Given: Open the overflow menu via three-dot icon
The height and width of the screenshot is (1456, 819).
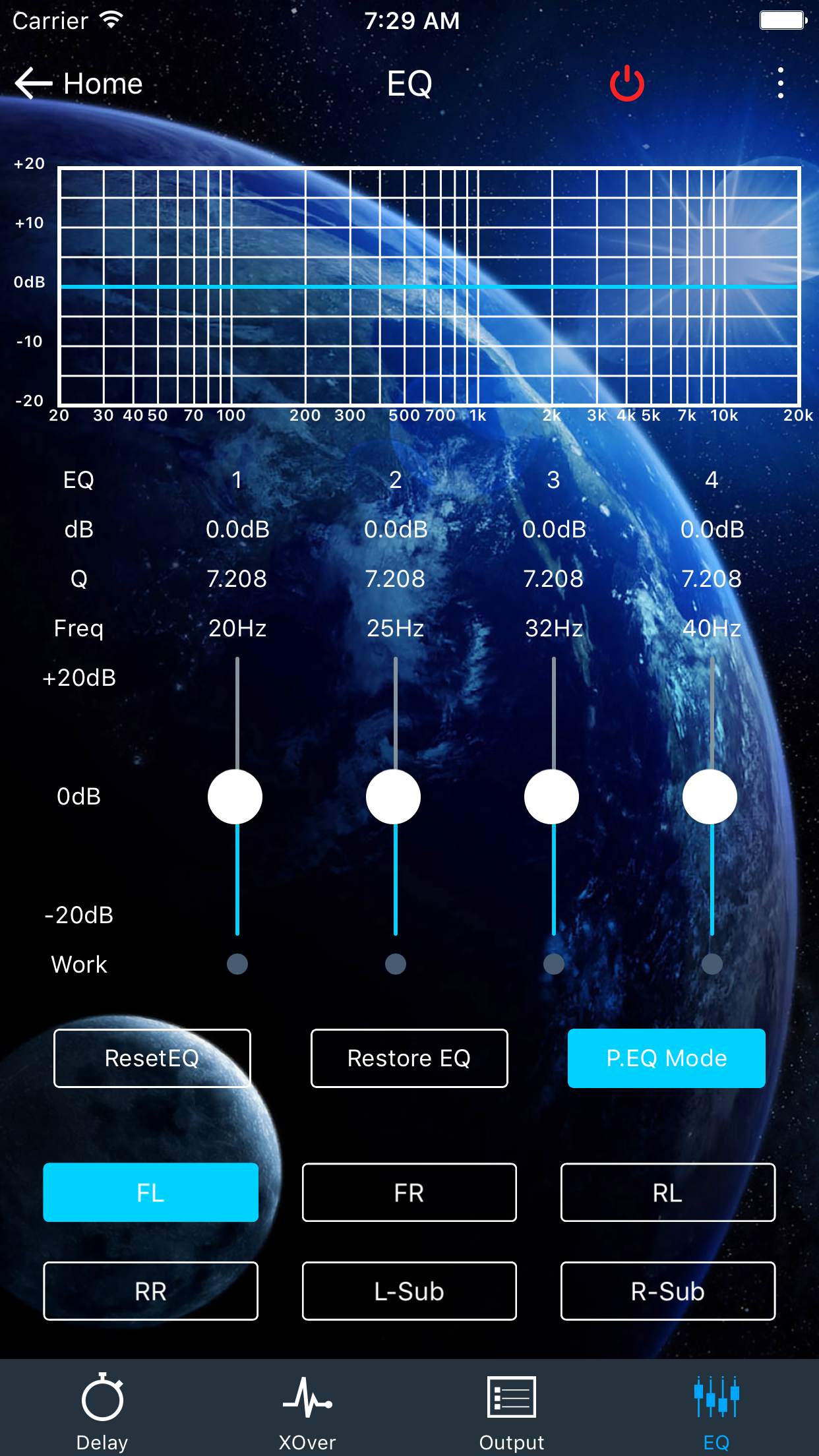Looking at the screenshot, I should click(x=780, y=83).
